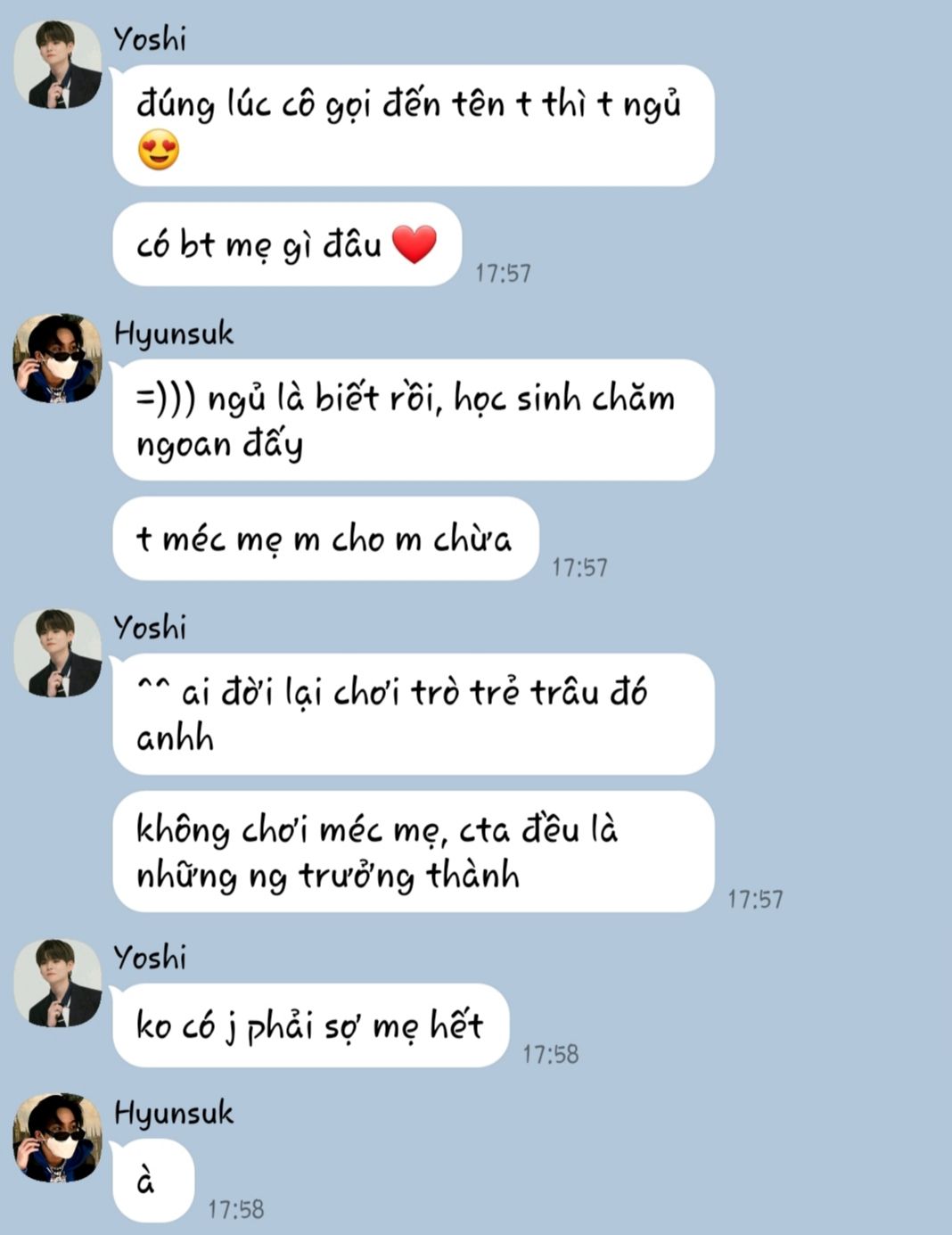Open Hyunsuk's avatar next to the 'à' message
Viewport: 952px width, 1235px height.
point(58,1138)
